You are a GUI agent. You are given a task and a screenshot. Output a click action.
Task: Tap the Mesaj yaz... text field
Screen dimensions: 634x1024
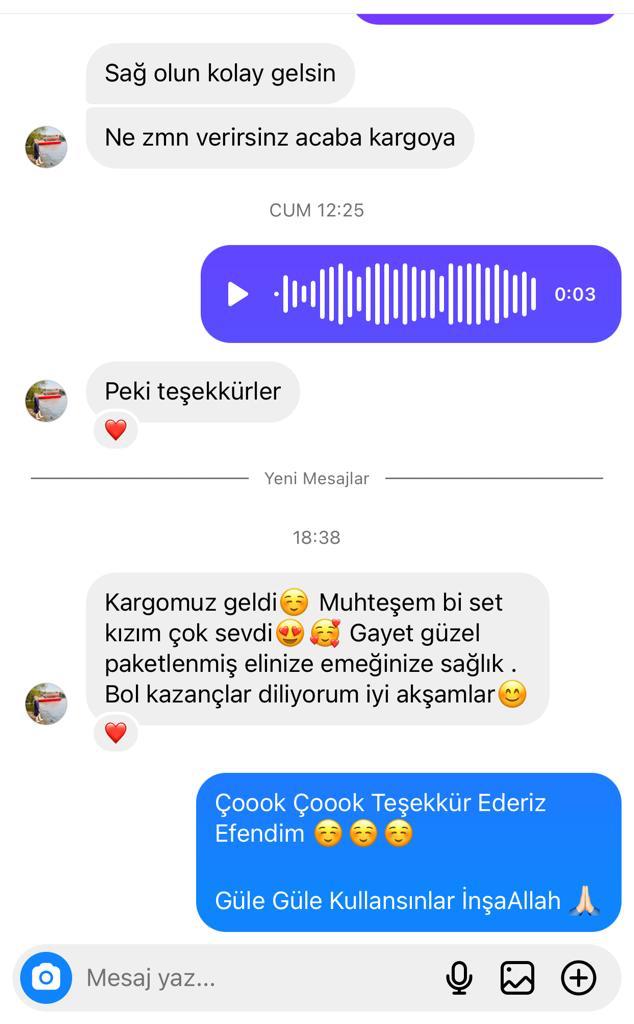(x=258, y=978)
